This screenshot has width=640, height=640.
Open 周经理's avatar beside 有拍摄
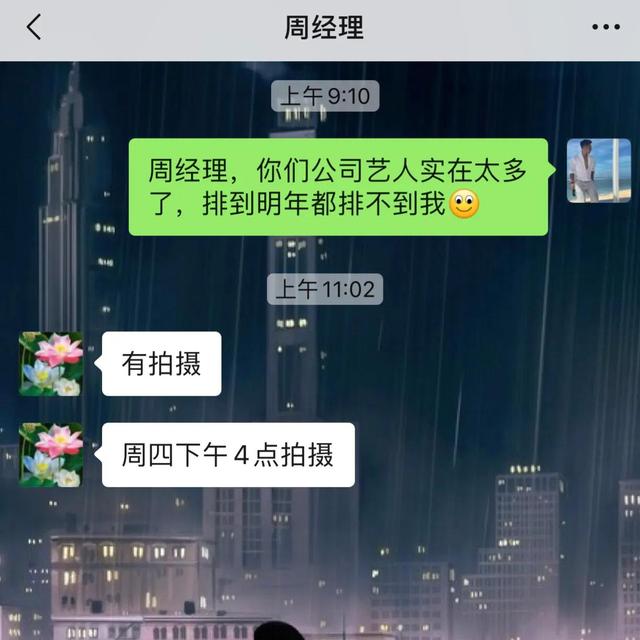click(x=51, y=364)
